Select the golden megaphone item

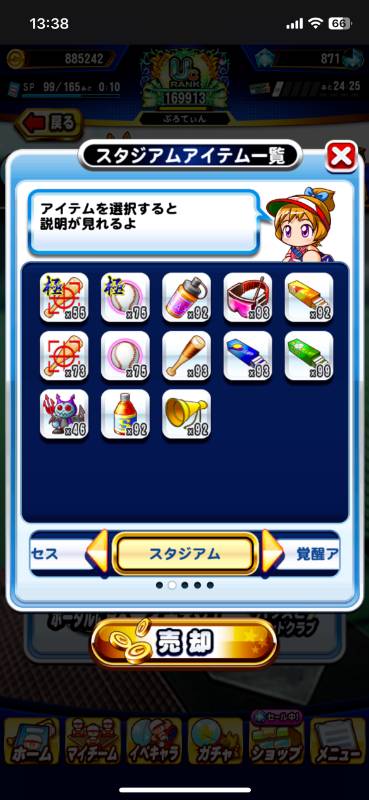pyautogui.click(x=186, y=414)
